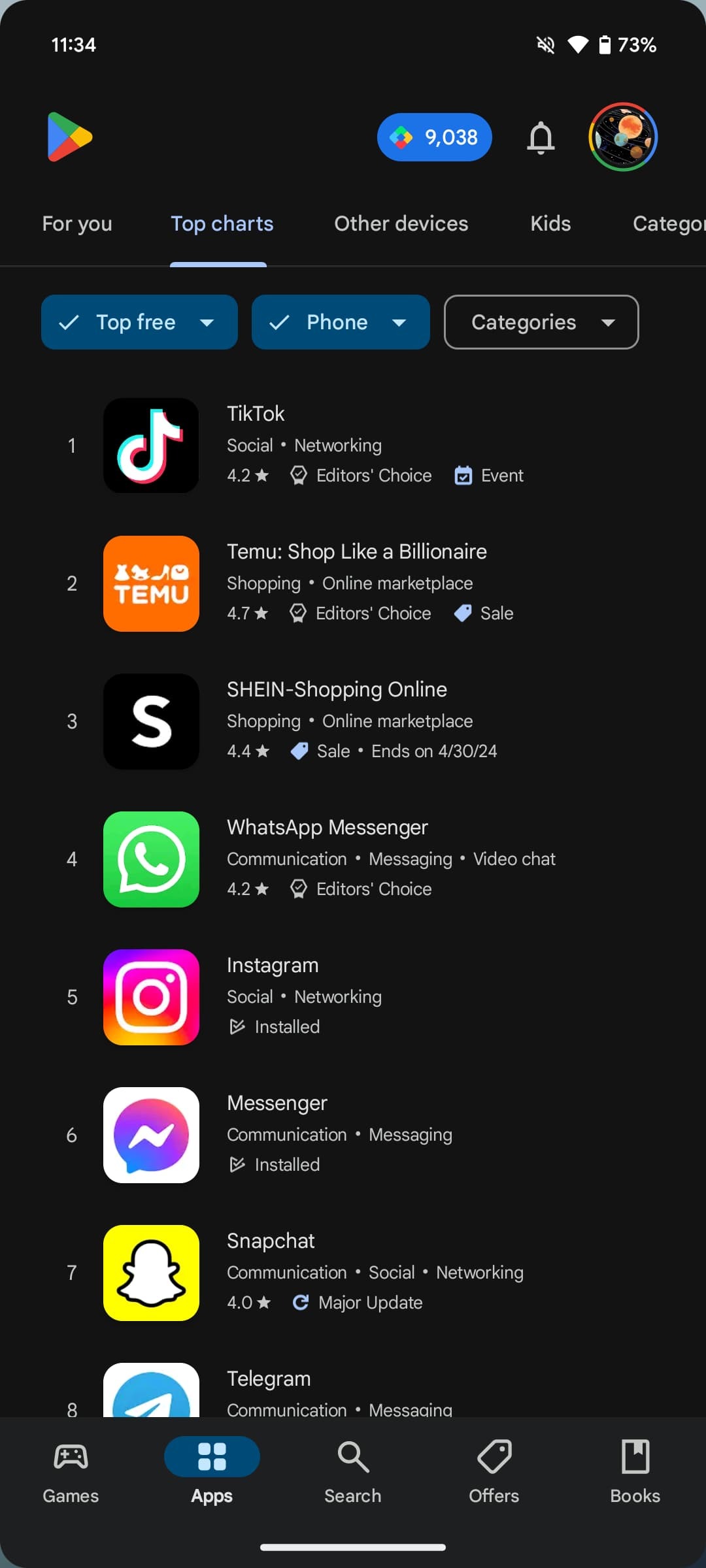Switch to the Other devices tab
706x1568 pixels.
401,223
